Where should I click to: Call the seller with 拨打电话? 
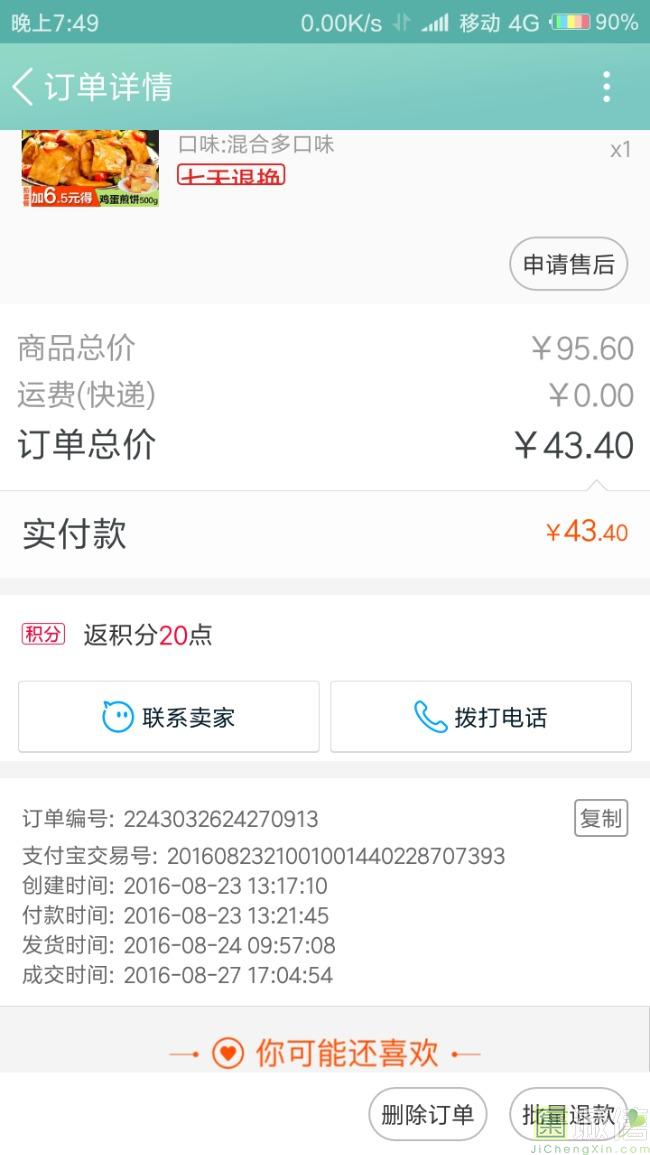coord(481,717)
